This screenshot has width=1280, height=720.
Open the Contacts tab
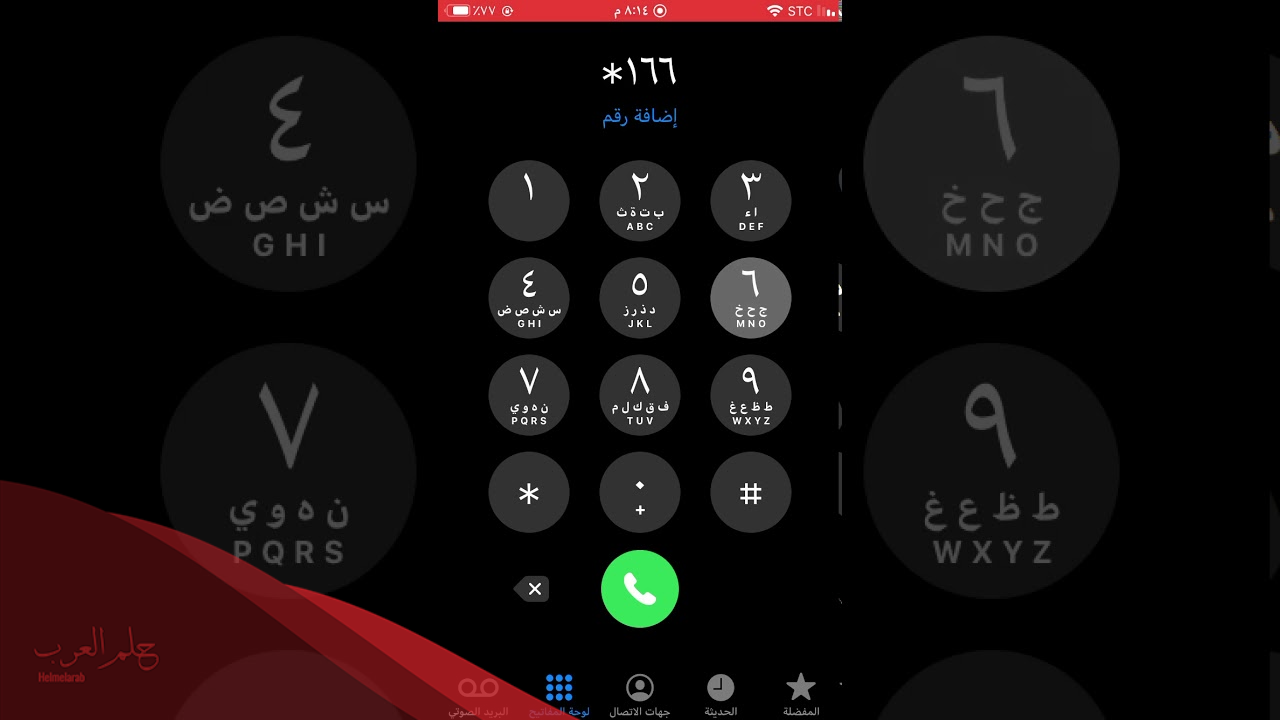coord(640,695)
